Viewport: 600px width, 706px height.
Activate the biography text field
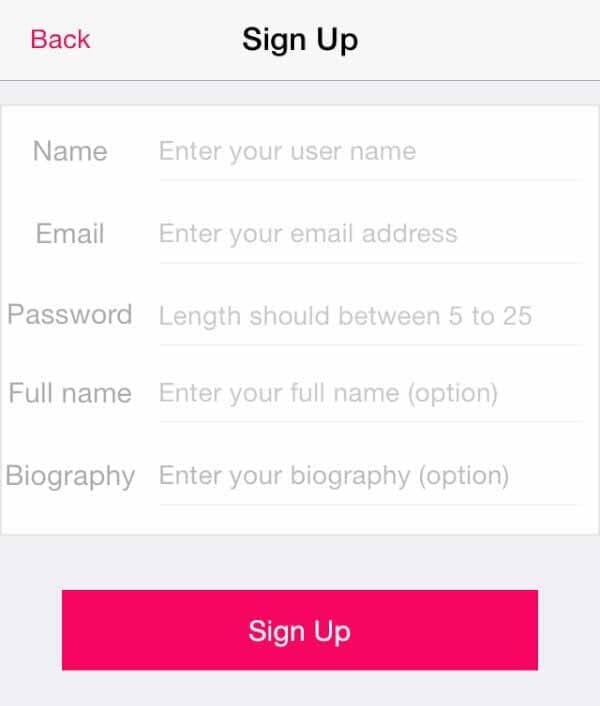pos(368,475)
